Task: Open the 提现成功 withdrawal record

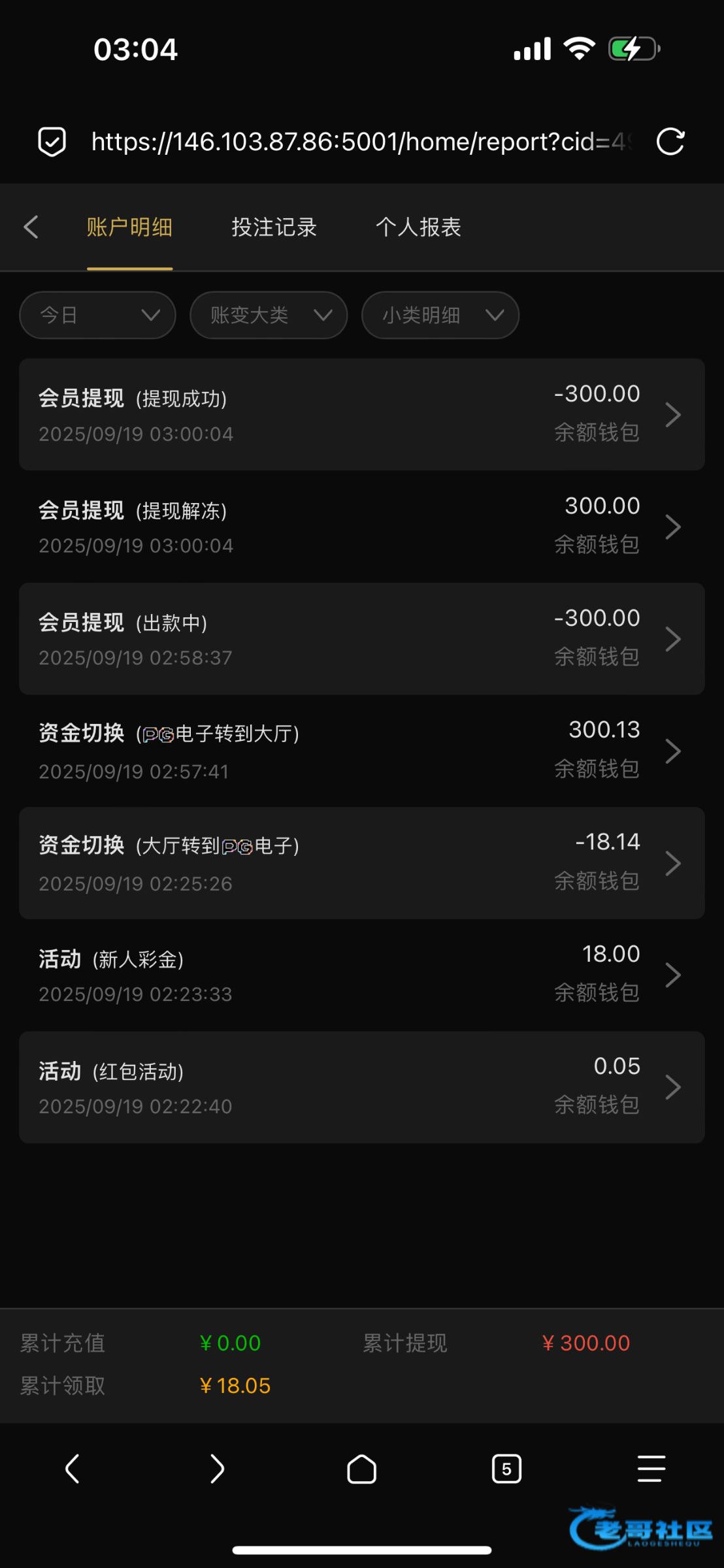Action: 362,414
